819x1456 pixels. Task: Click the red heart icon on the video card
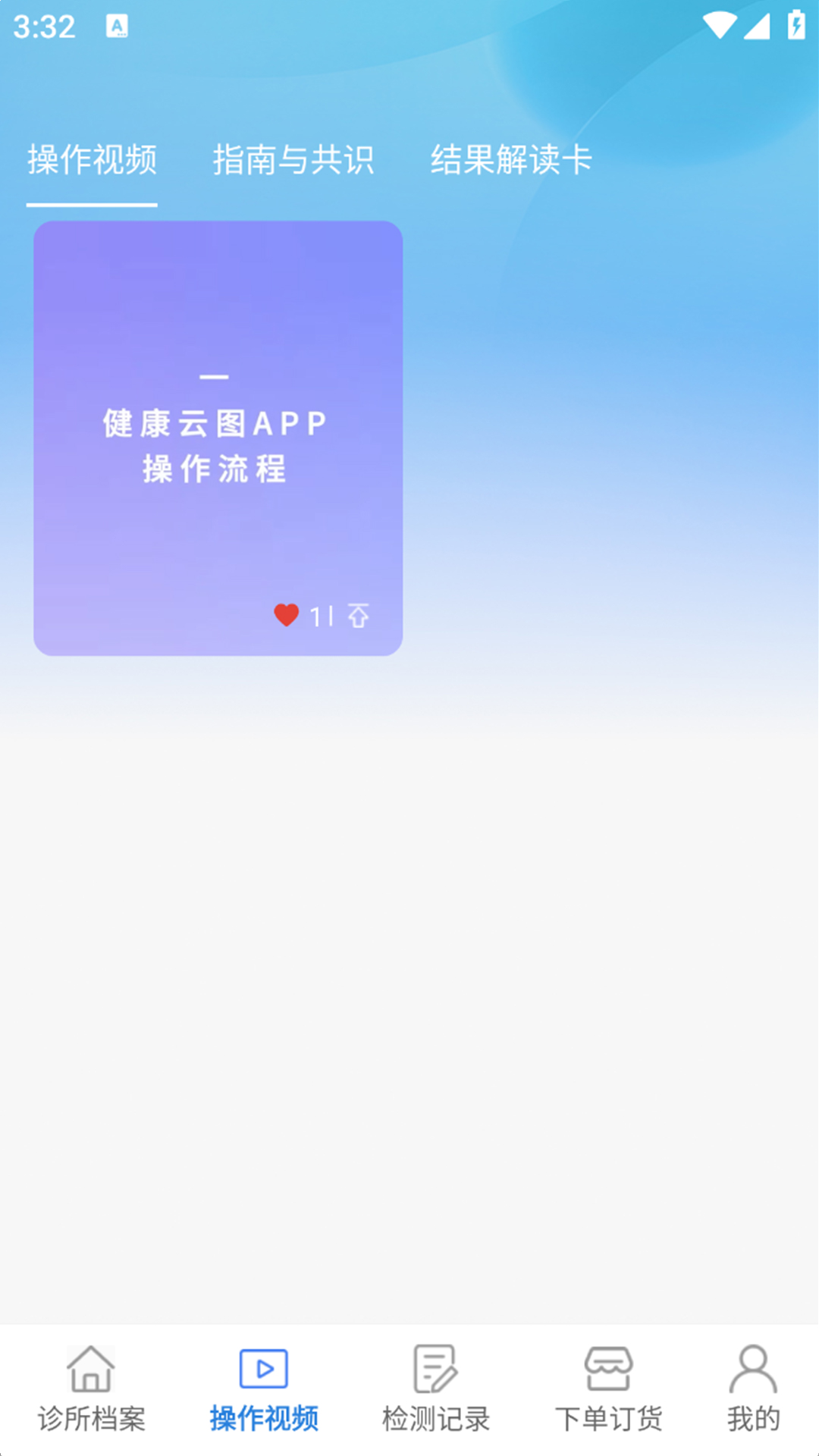coord(287,616)
